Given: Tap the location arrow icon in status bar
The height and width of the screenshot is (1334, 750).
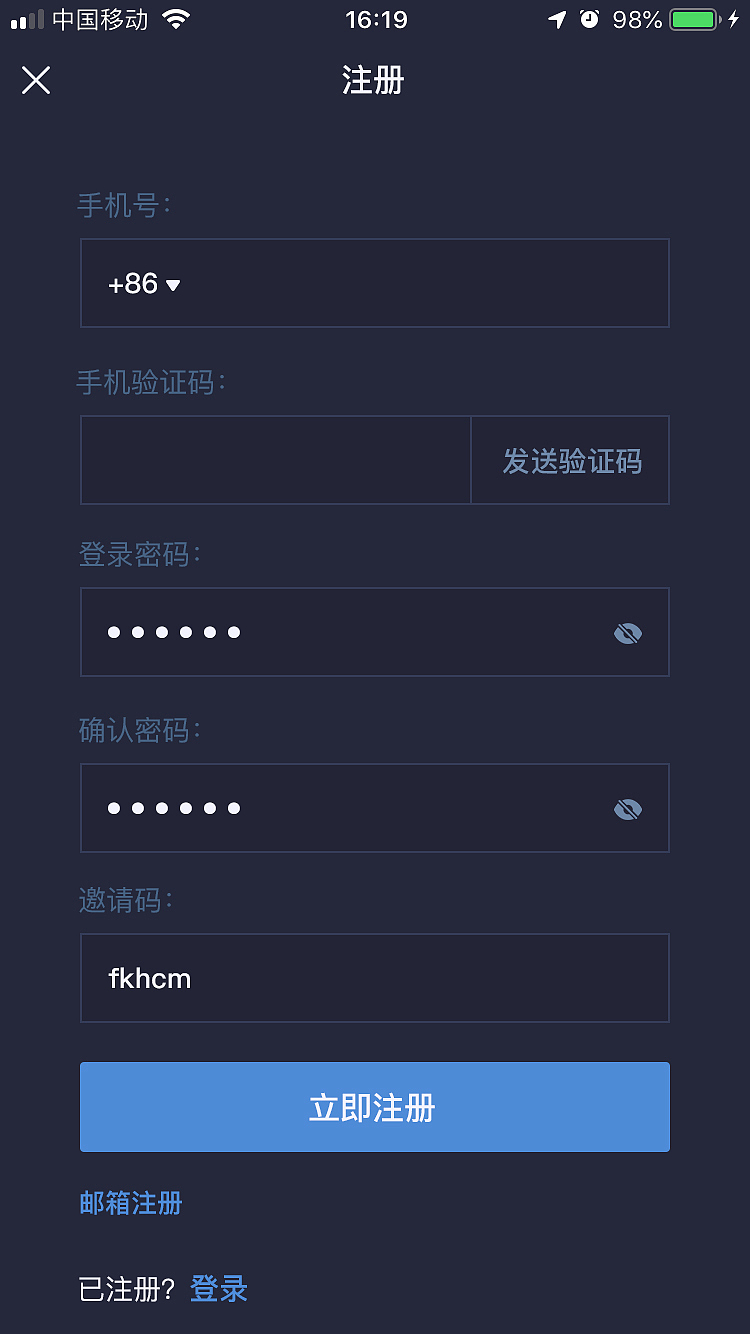Looking at the screenshot, I should click(559, 18).
